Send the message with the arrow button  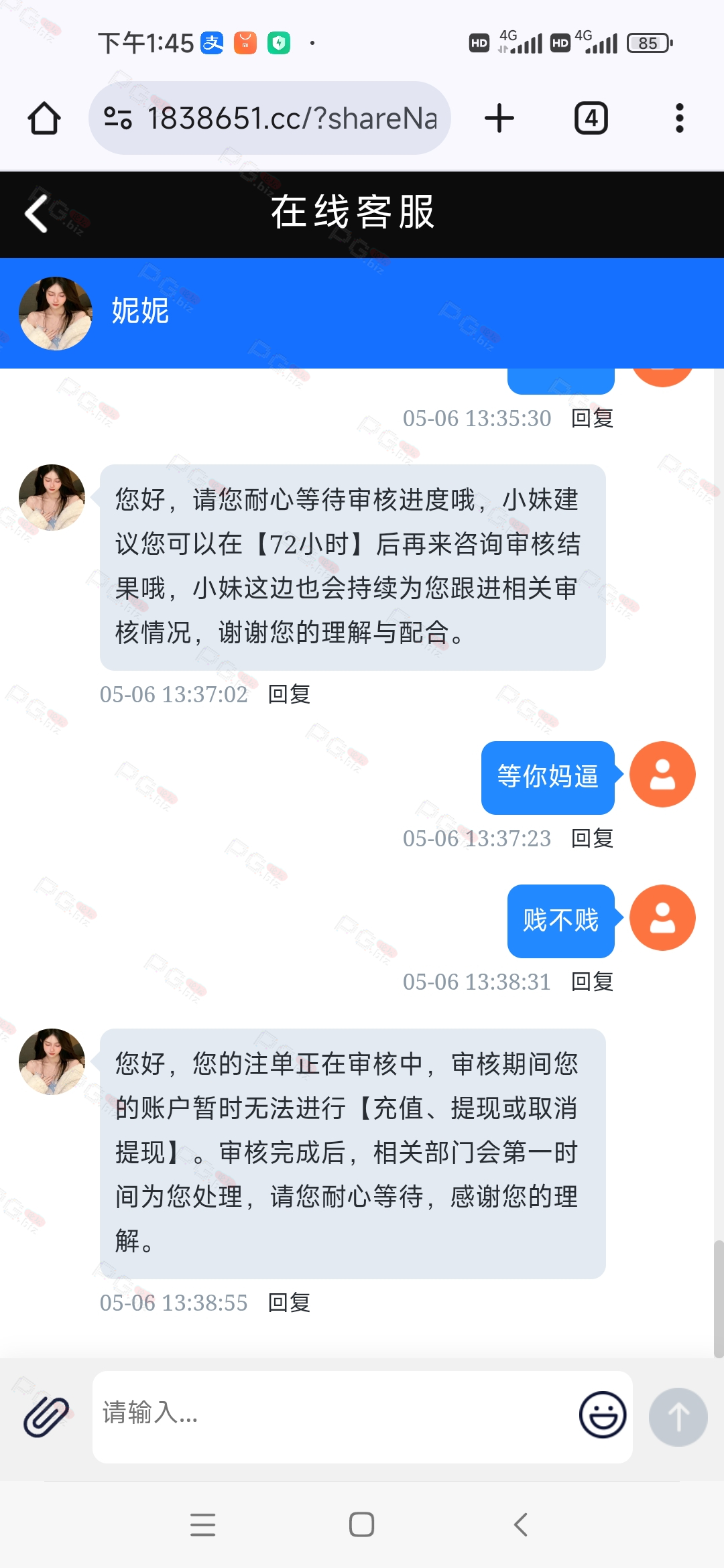click(x=678, y=1417)
